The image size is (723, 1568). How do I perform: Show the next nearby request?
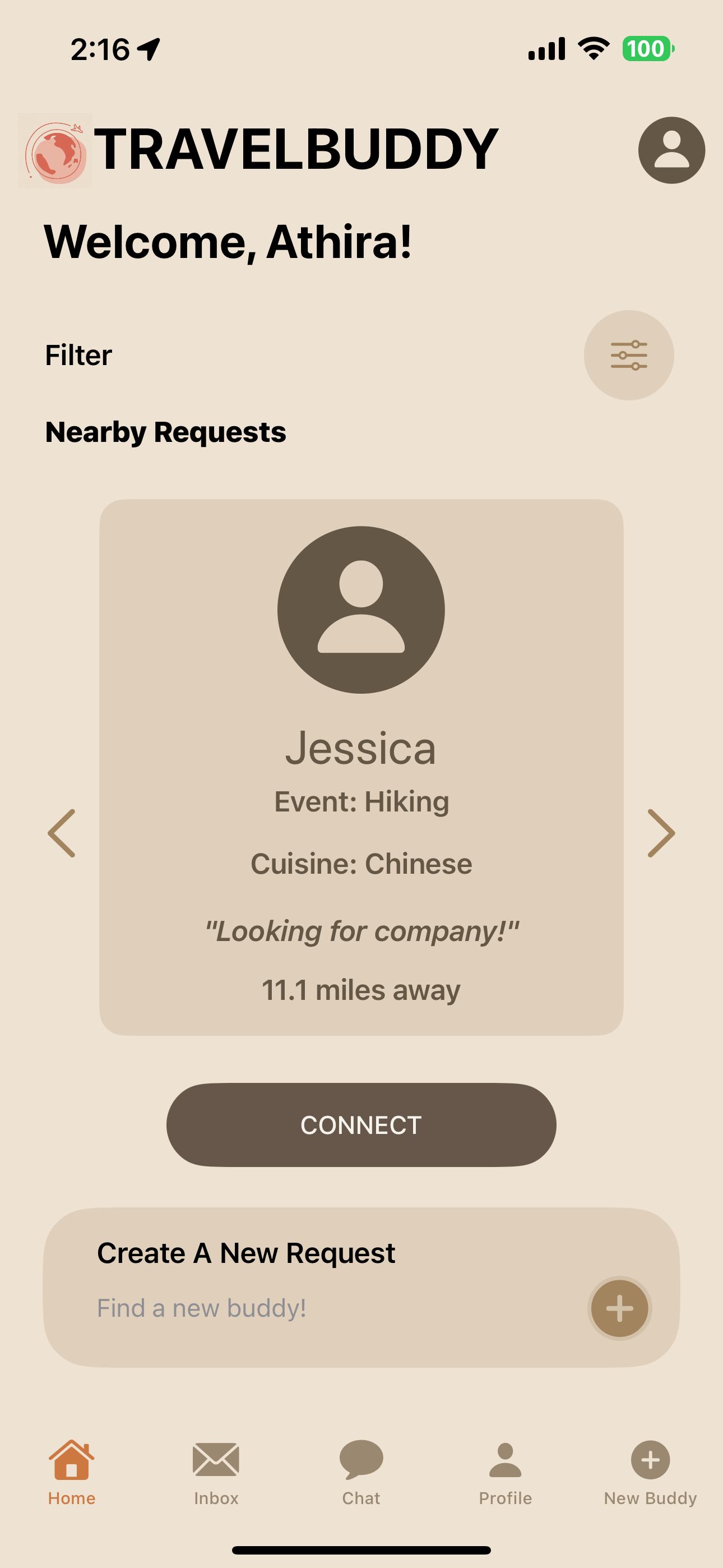(661, 833)
